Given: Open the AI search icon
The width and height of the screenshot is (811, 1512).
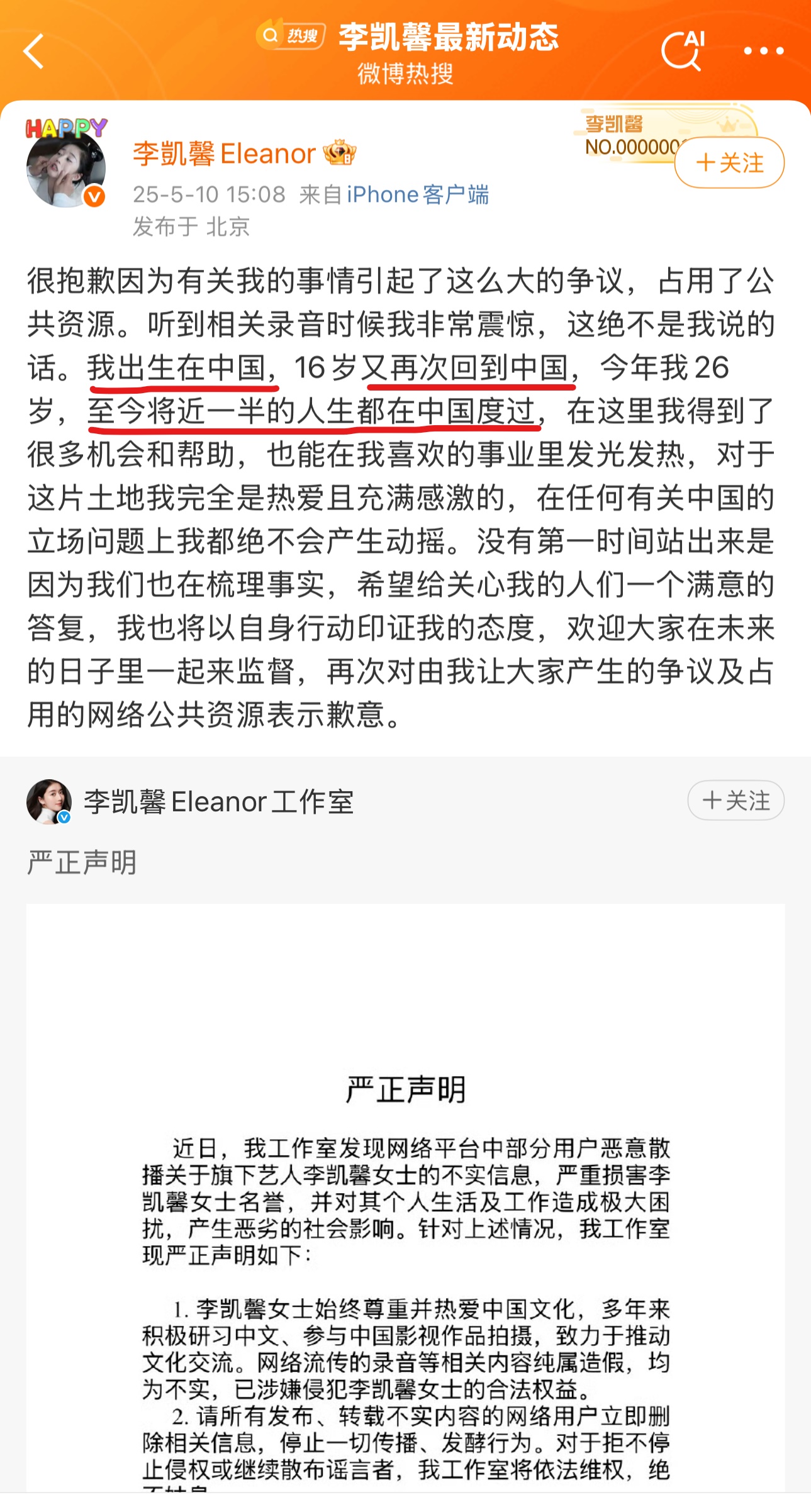Looking at the screenshot, I should pyautogui.click(x=683, y=50).
